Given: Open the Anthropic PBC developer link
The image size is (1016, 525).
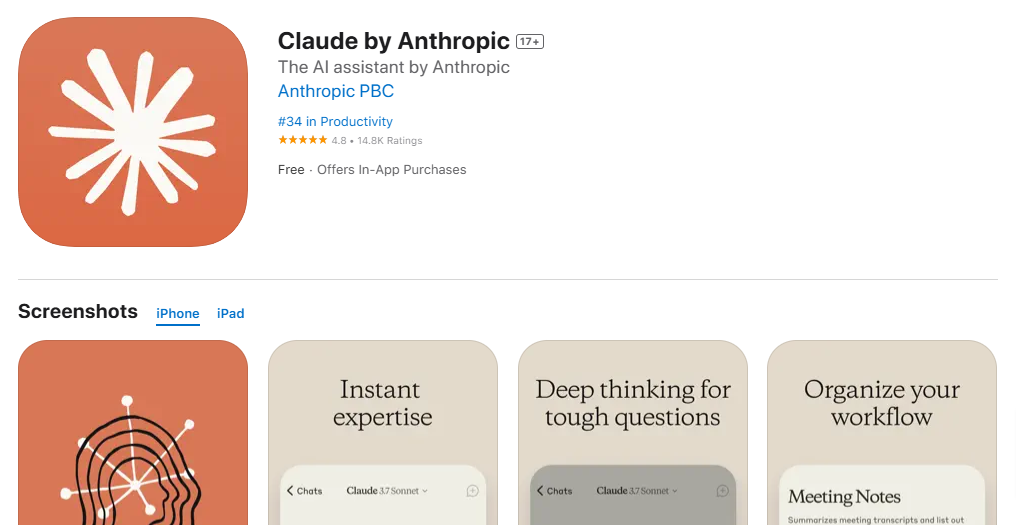Looking at the screenshot, I should (x=335, y=92).
